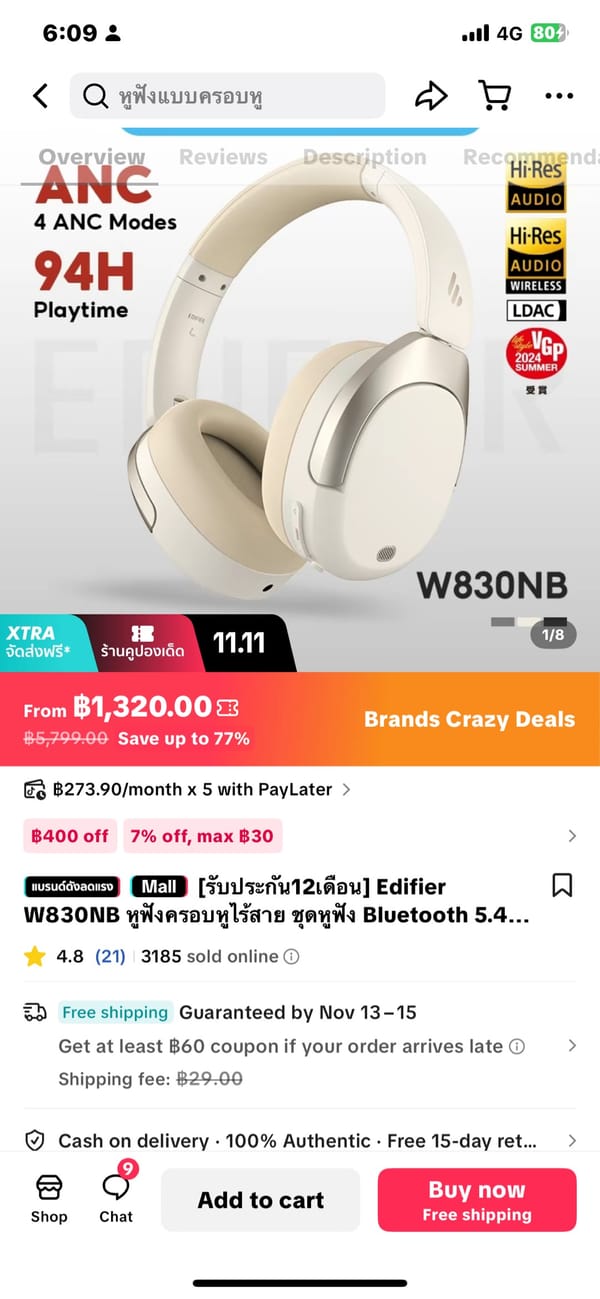Expand the Free shipping details row

coord(572,1046)
